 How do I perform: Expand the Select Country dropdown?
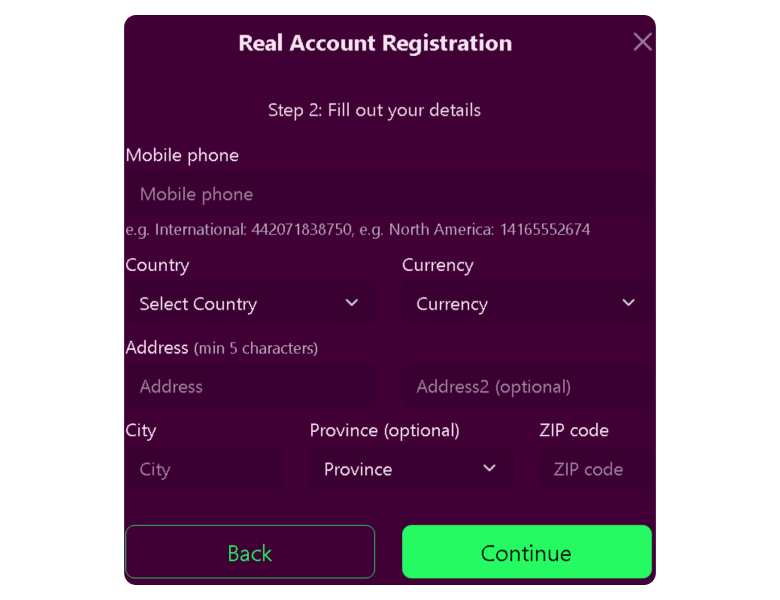click(x=250, y=304)
